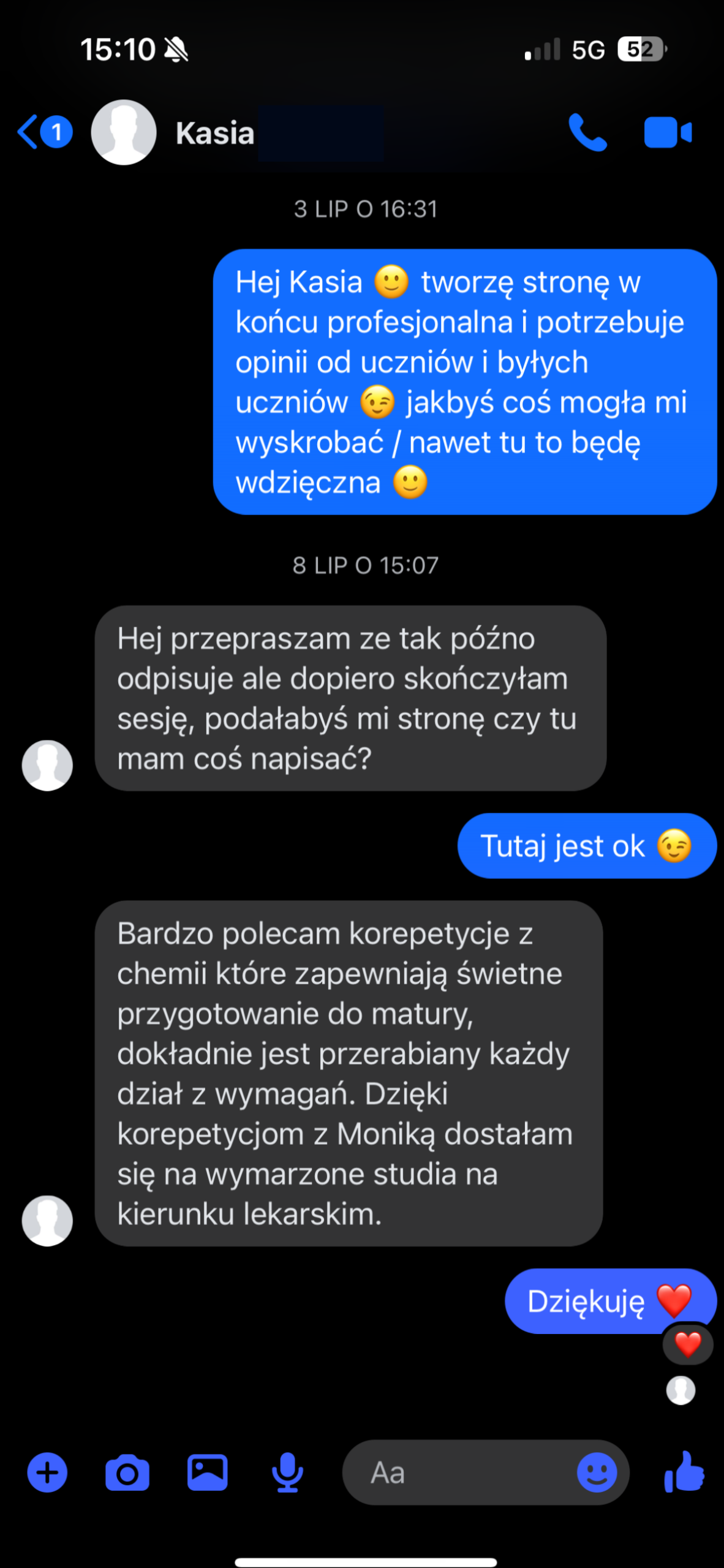Start a voice call with Kasia
The height and width of the screenshot is (1568, 724).
point(587,132)
